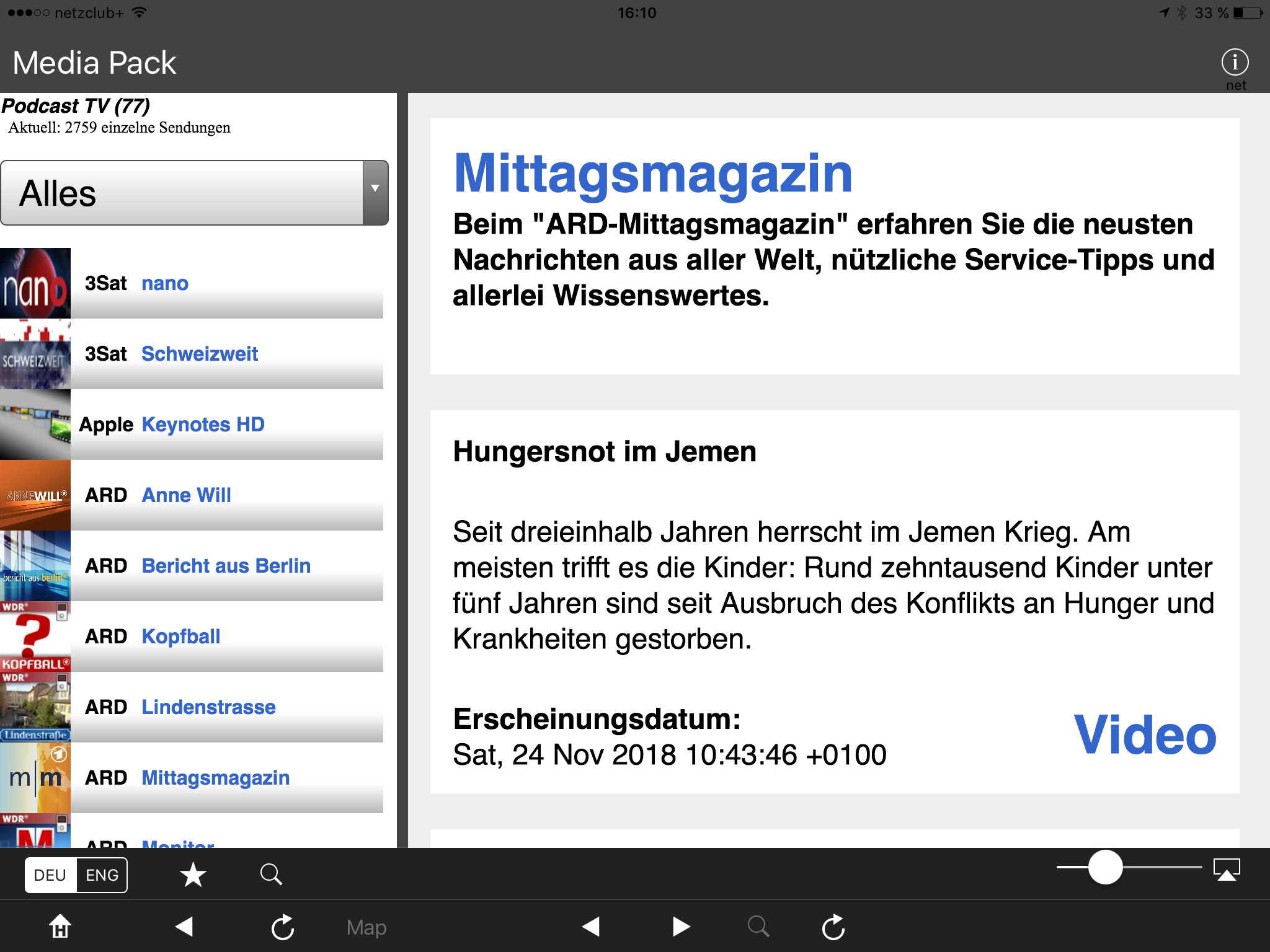This screenshot has height=952, width=1270.
Task: Tap the AirPlay icon
Action: click(x=1226, y=870)
